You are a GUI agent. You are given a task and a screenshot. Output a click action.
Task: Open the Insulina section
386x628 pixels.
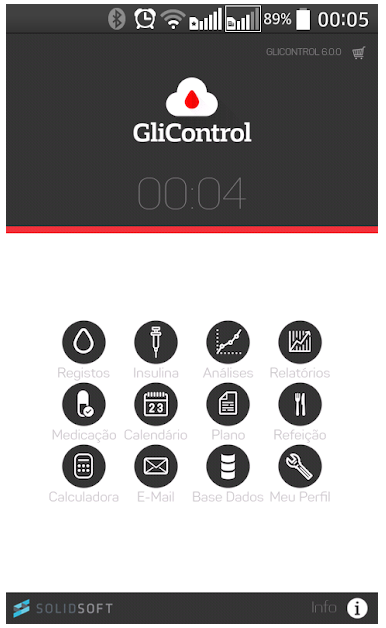pyautogui.click(x=156, y=342)
